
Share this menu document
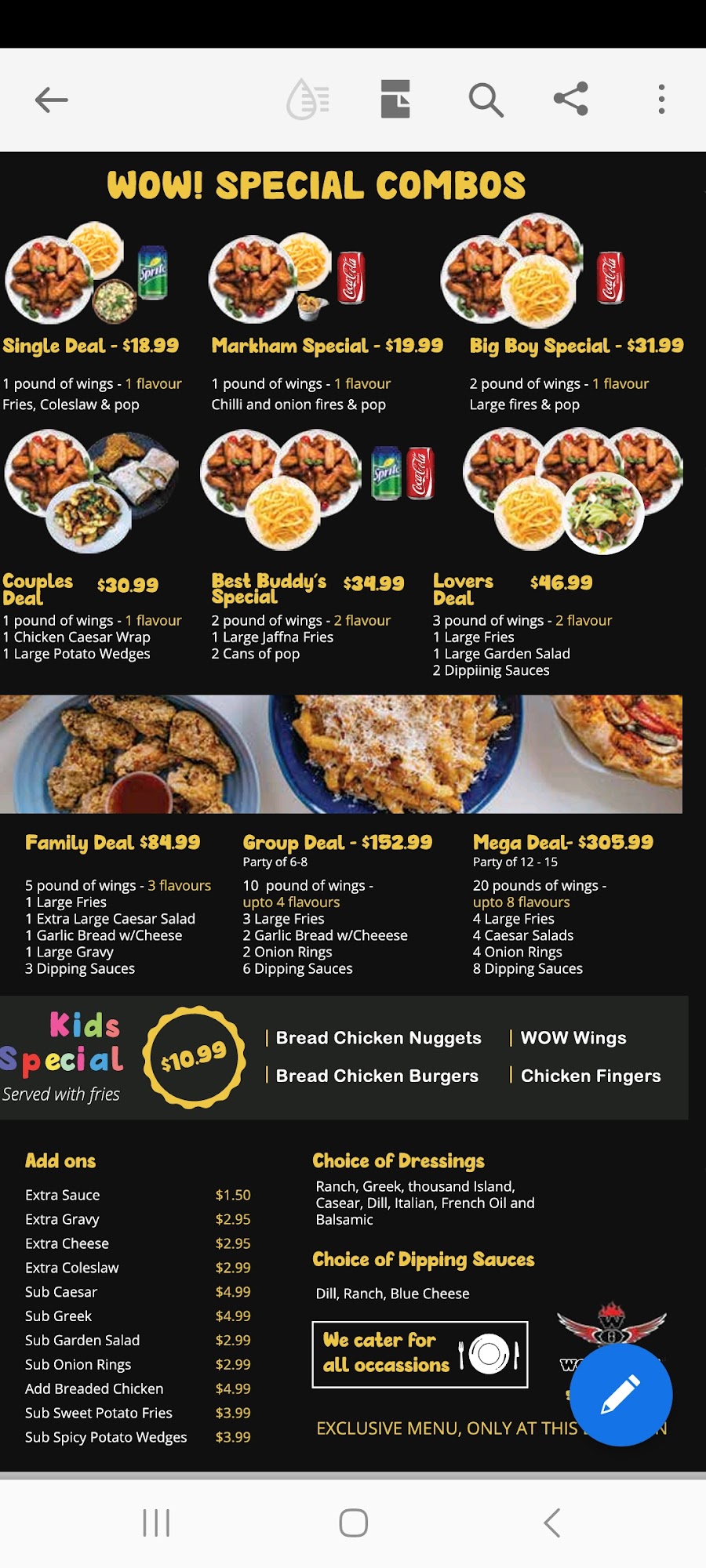571,99
